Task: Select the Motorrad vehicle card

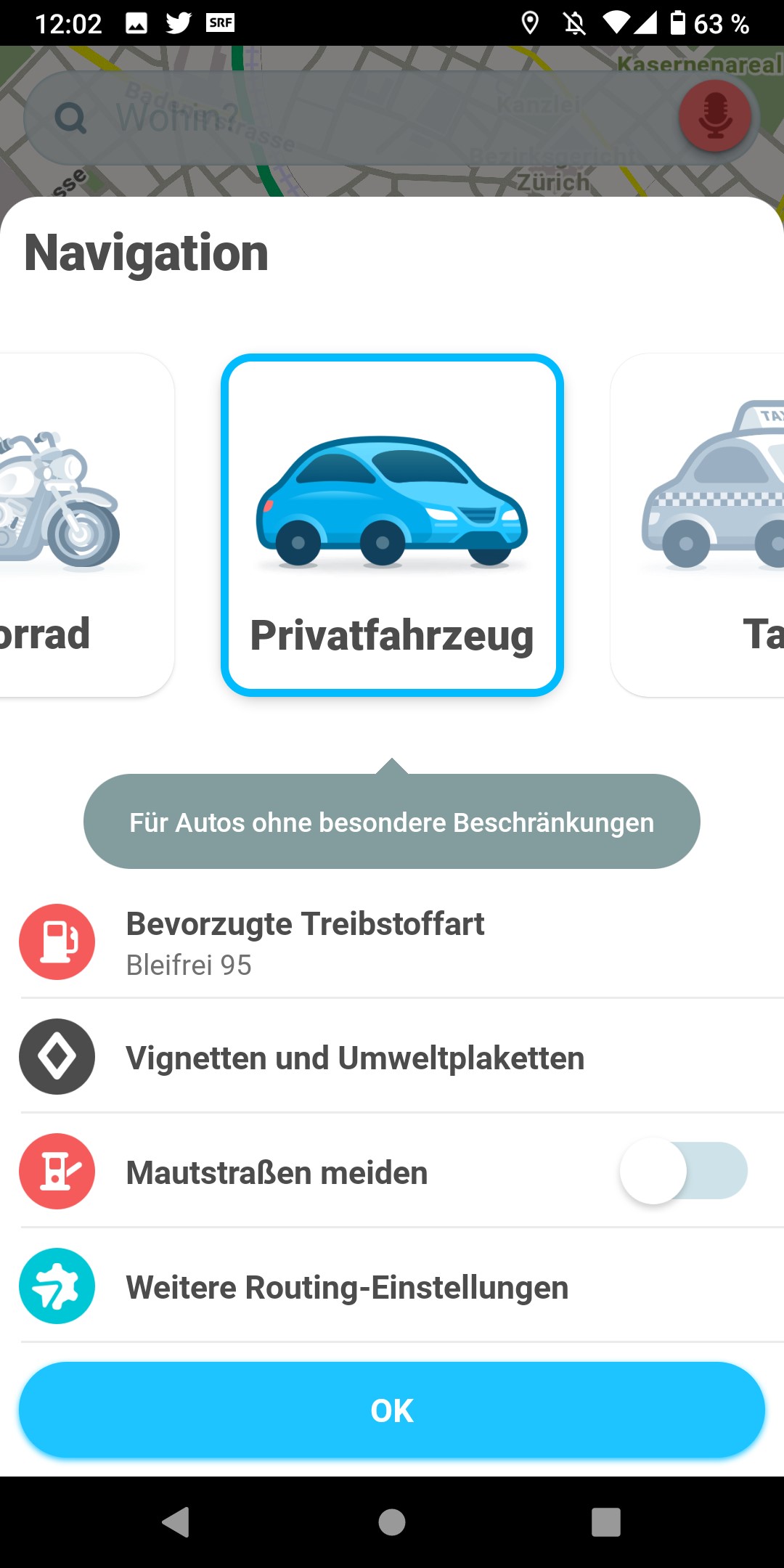Action: tap(86, 525)
